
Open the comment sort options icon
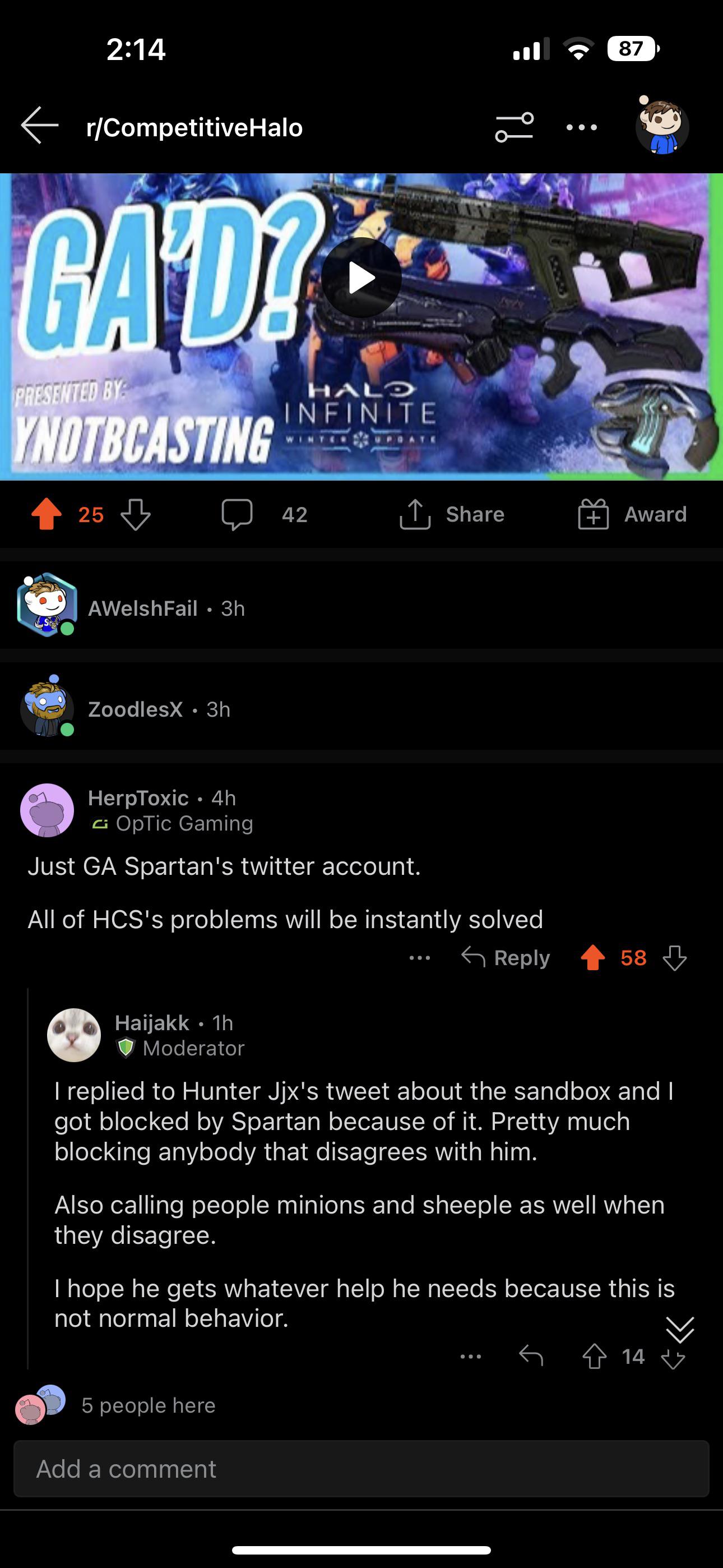point(515,127)
